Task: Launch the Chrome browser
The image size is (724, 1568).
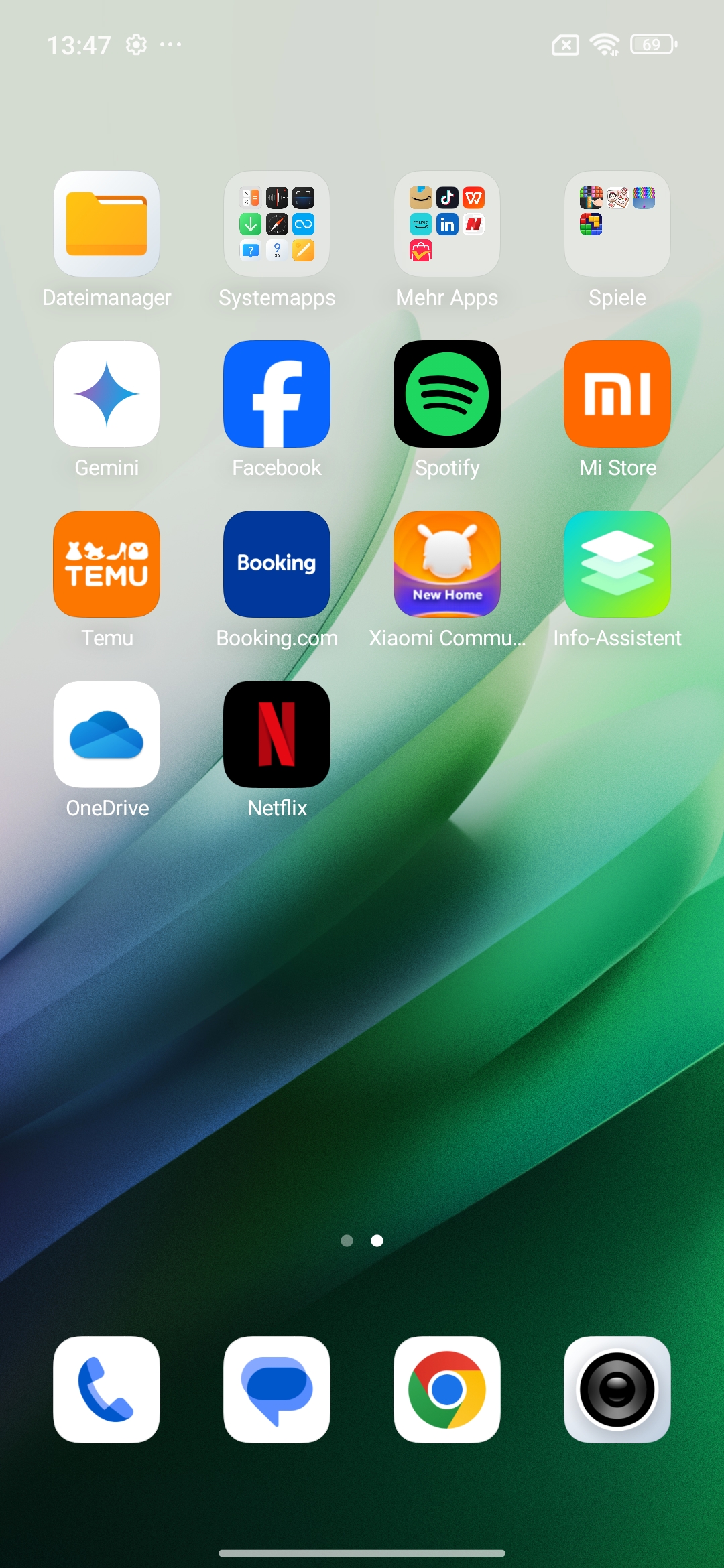Action: point(447,1390)
